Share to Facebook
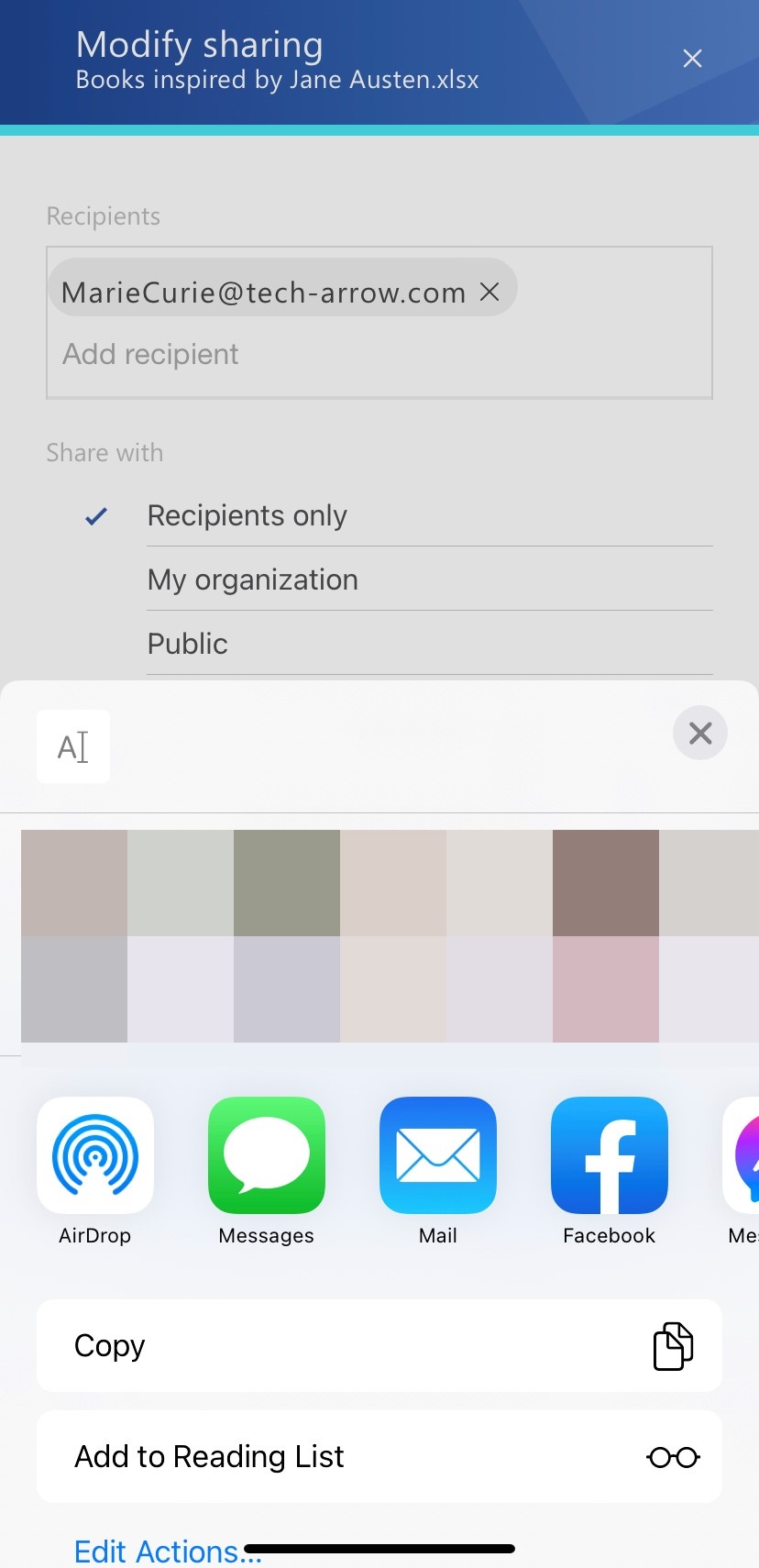The width and height of the screenshot is (759, 1568). pyautogui.click(x=609, y=1155)
